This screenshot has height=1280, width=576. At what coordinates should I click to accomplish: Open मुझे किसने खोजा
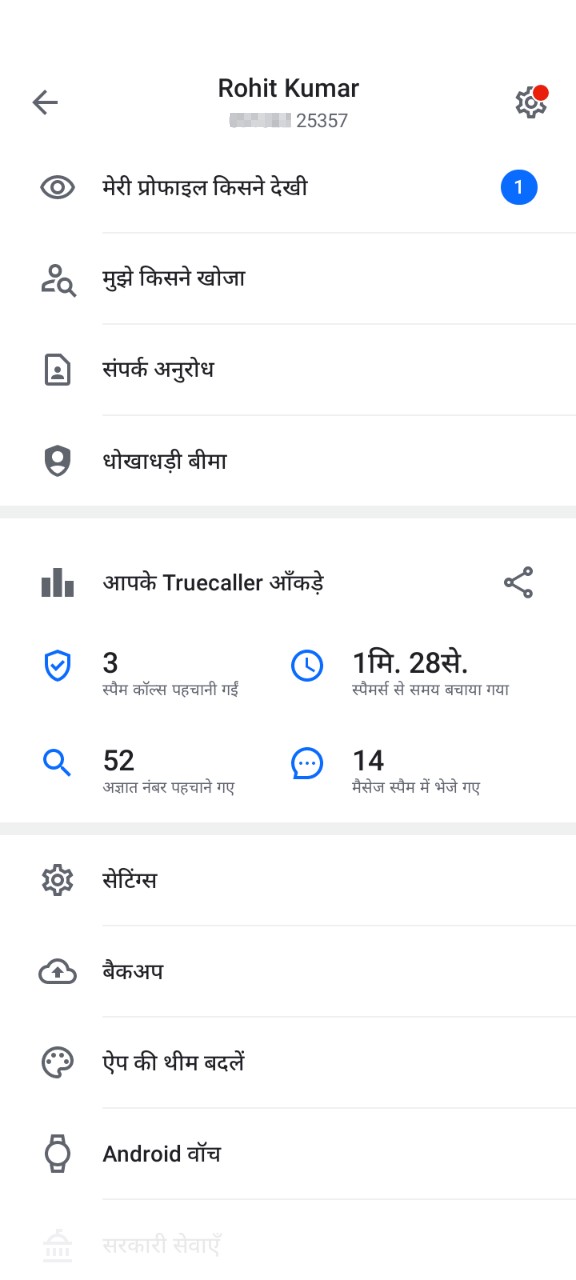[x=288, y=279]
